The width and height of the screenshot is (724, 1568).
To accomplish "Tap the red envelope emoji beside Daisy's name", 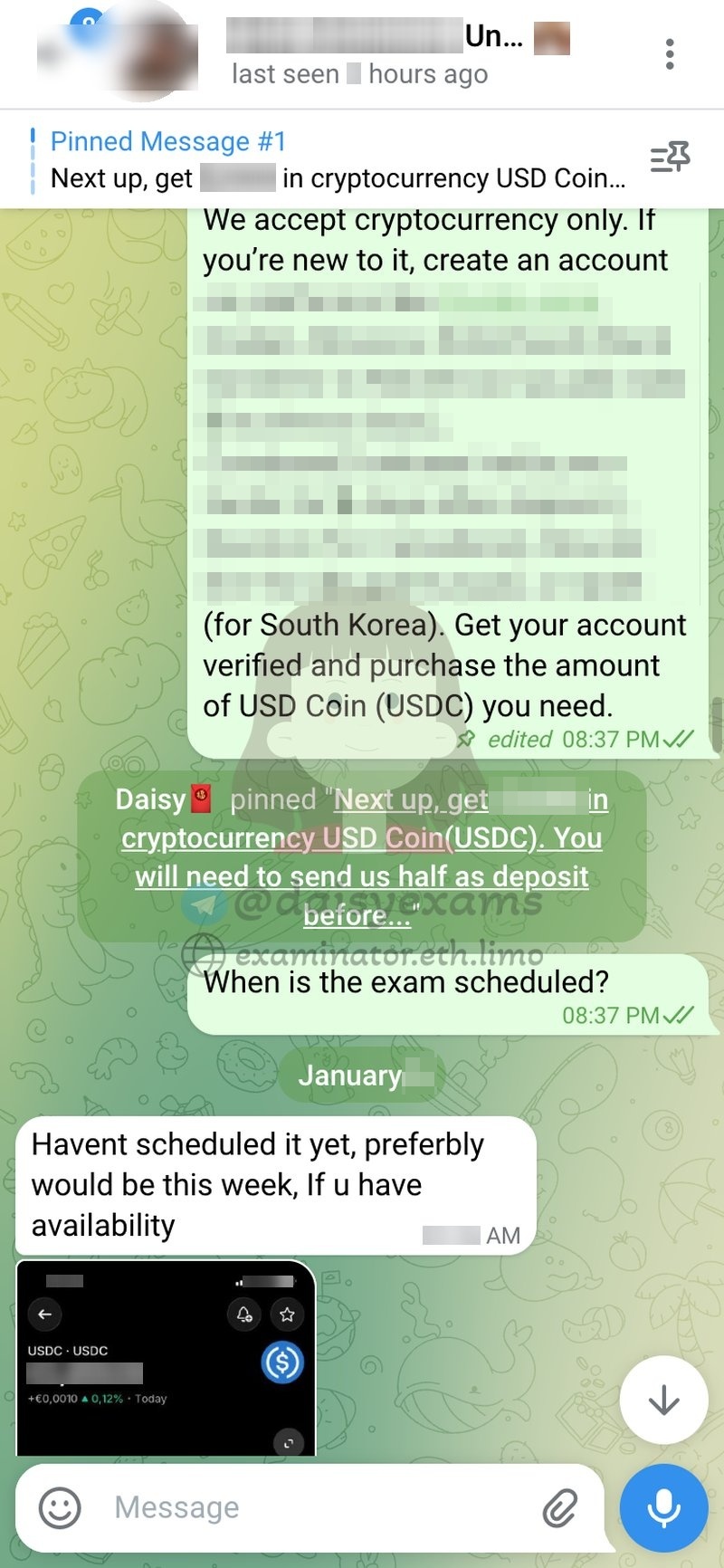I will tap(203, 798).
